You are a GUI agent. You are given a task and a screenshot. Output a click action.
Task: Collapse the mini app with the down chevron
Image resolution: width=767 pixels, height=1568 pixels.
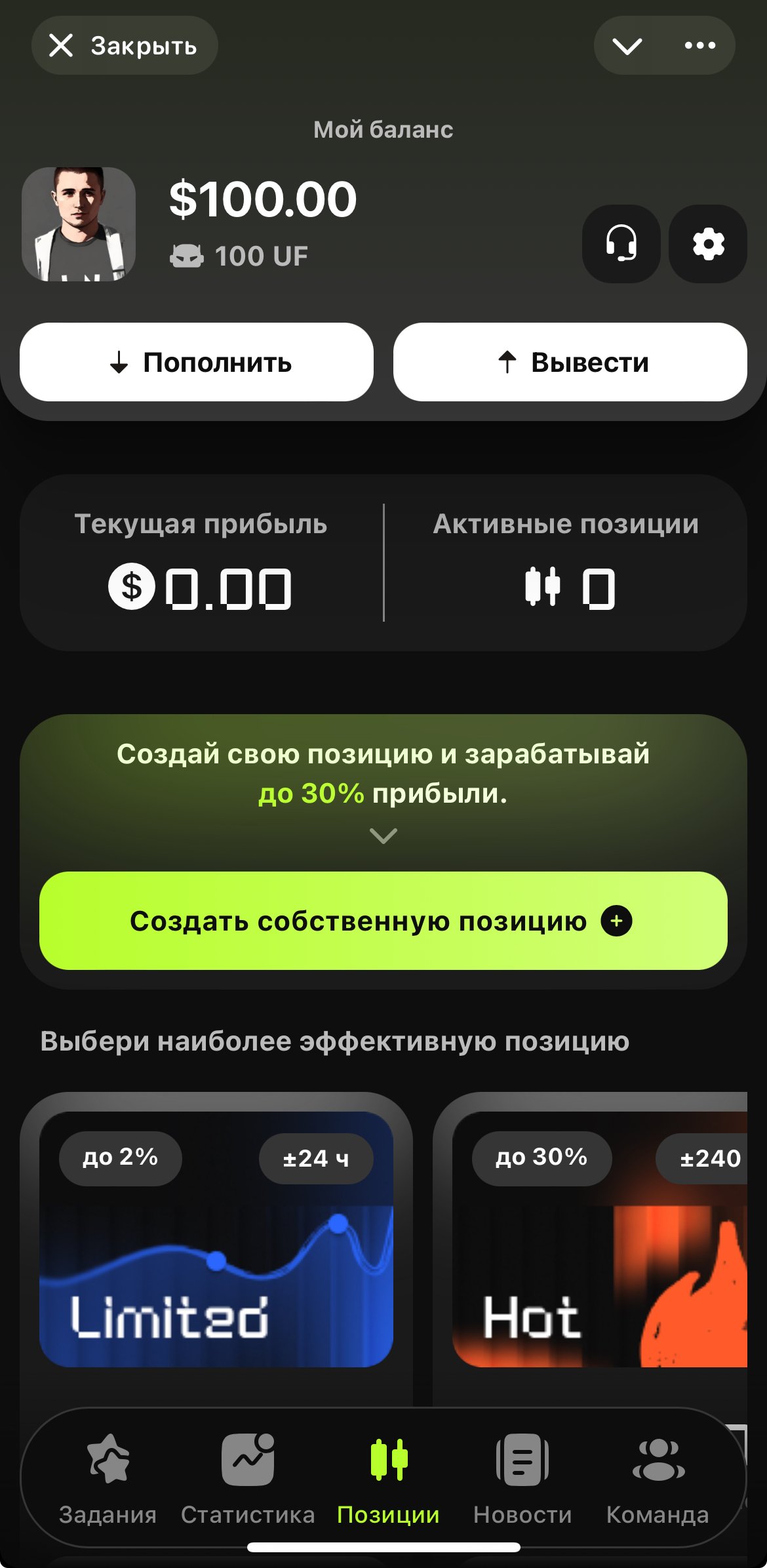coord(627,46)
